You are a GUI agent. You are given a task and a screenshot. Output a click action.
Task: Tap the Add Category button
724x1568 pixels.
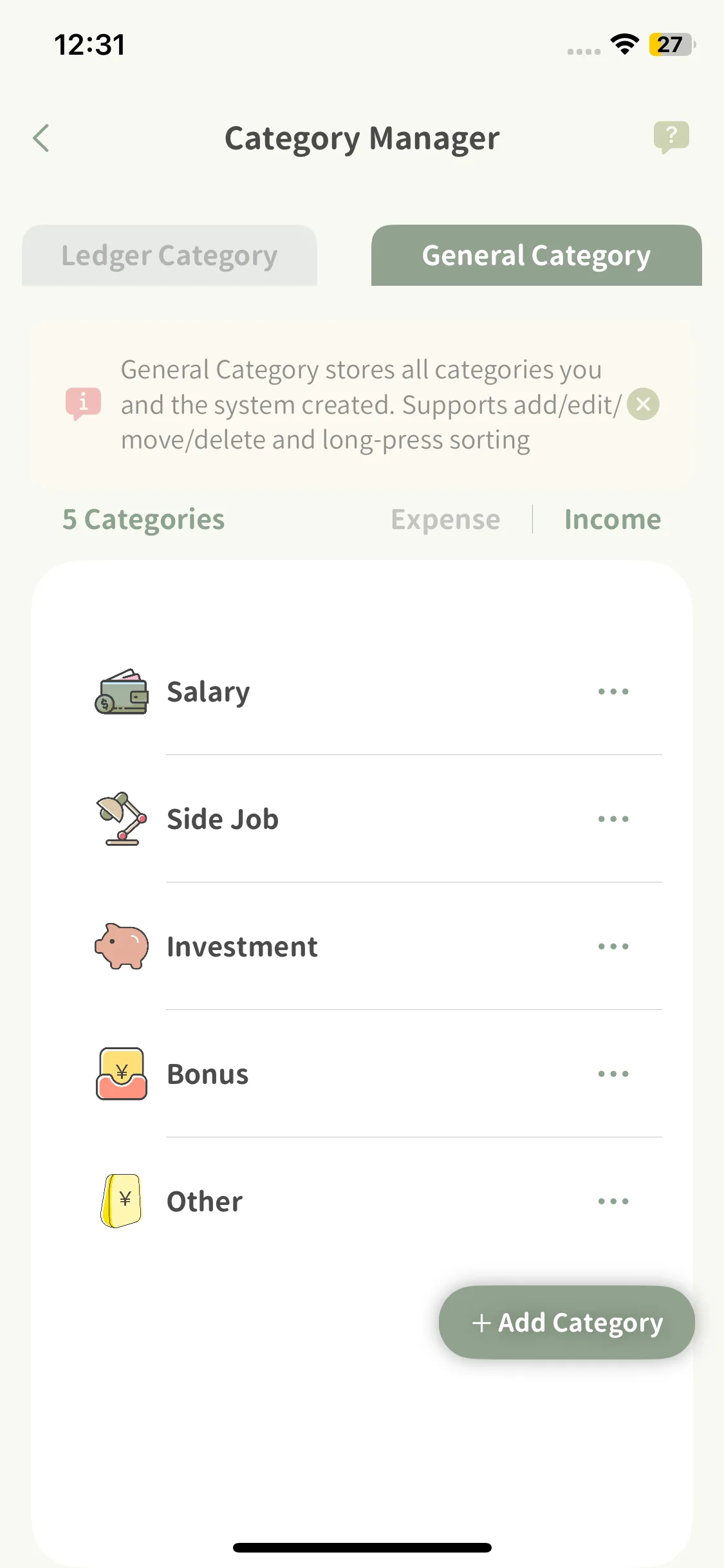(x=567, y=1323)
